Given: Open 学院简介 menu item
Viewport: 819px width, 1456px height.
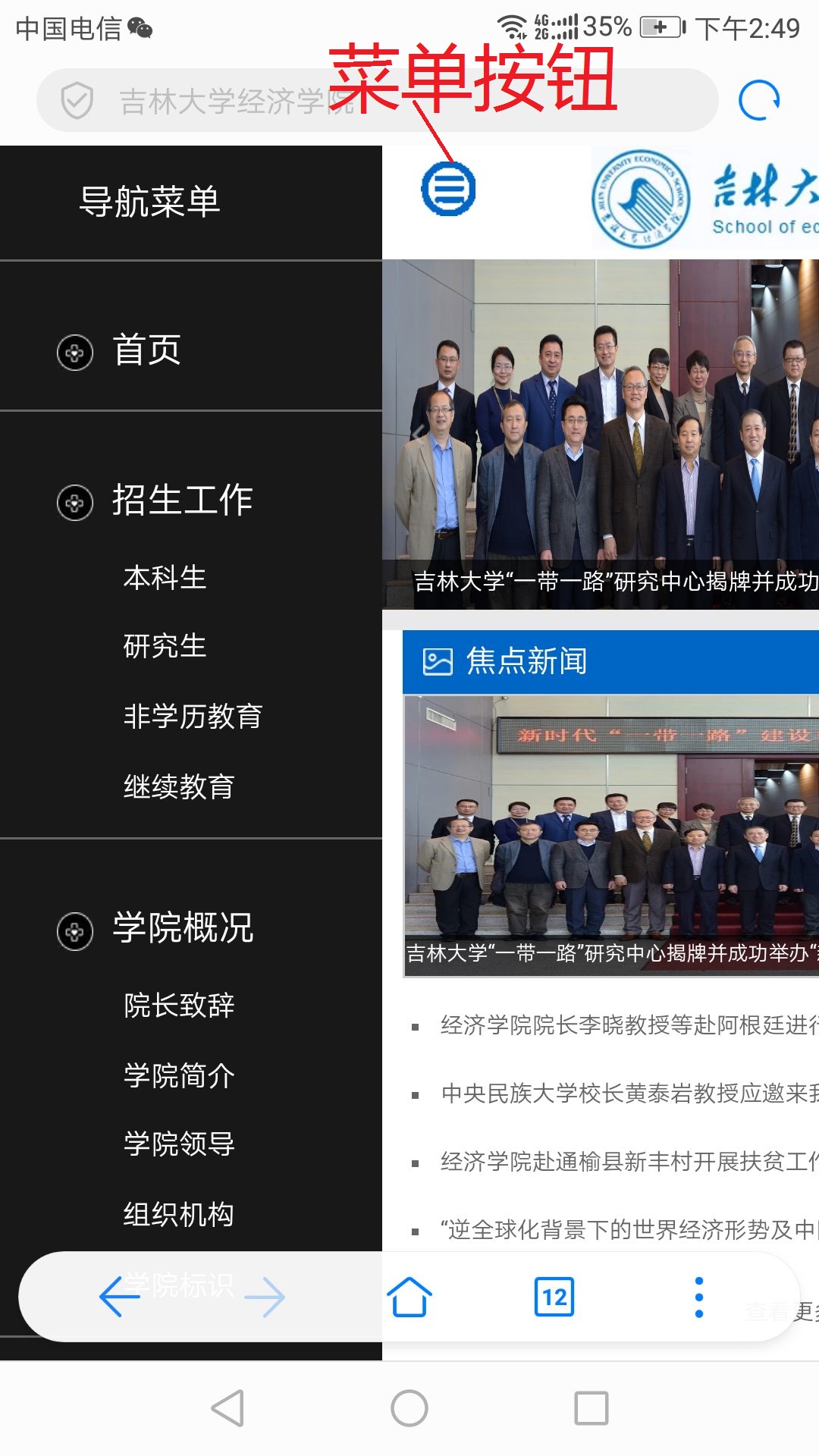Looking at the screenshot, I should pos(179,1075).
